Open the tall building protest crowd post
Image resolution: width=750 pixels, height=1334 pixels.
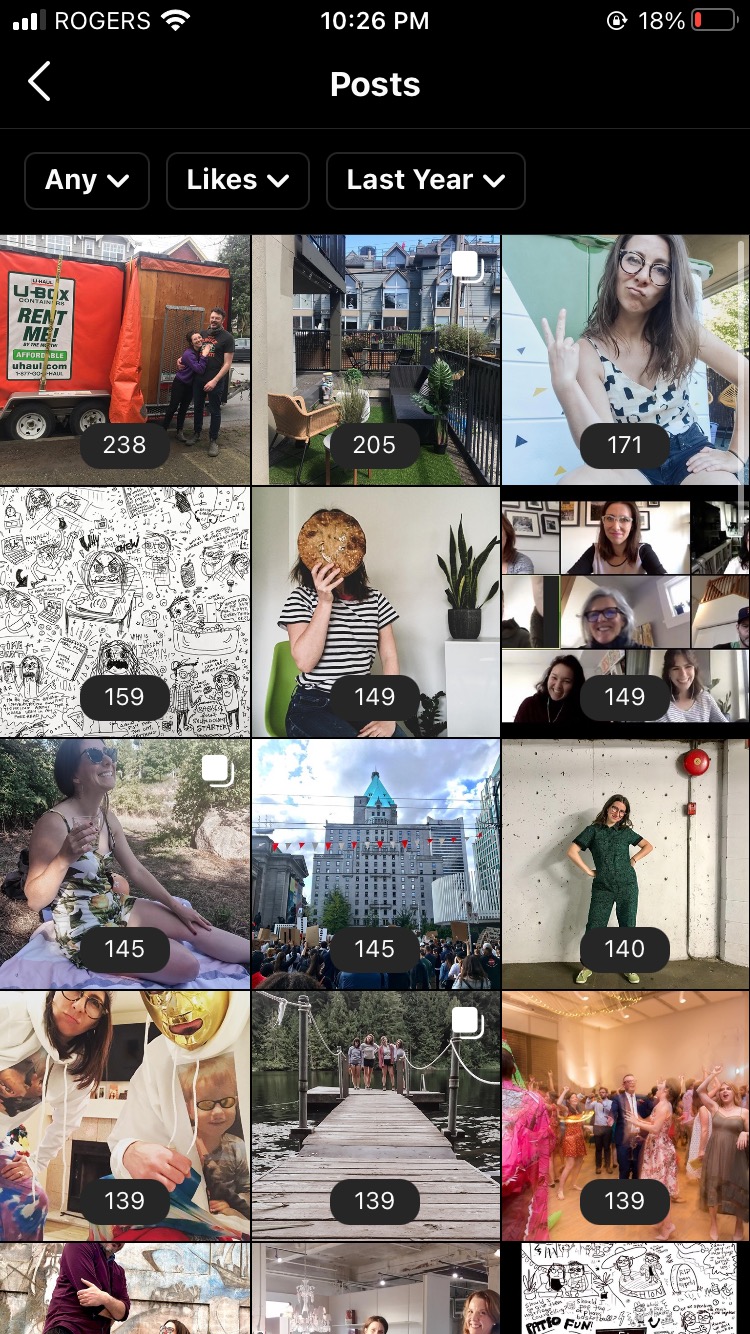pos(375,864)
